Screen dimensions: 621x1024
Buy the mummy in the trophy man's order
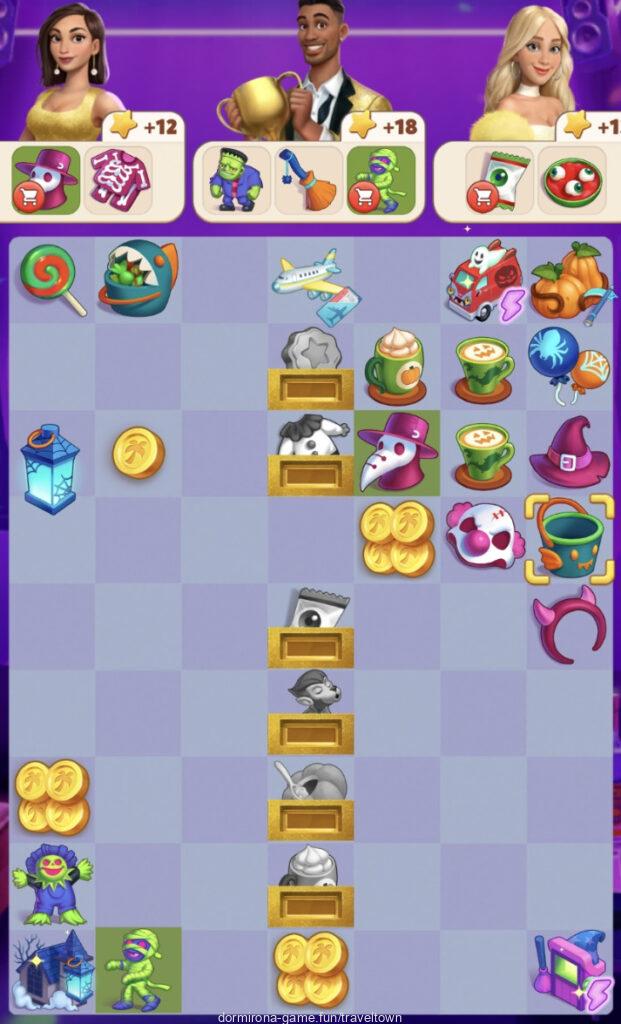(x=381, y=180)
